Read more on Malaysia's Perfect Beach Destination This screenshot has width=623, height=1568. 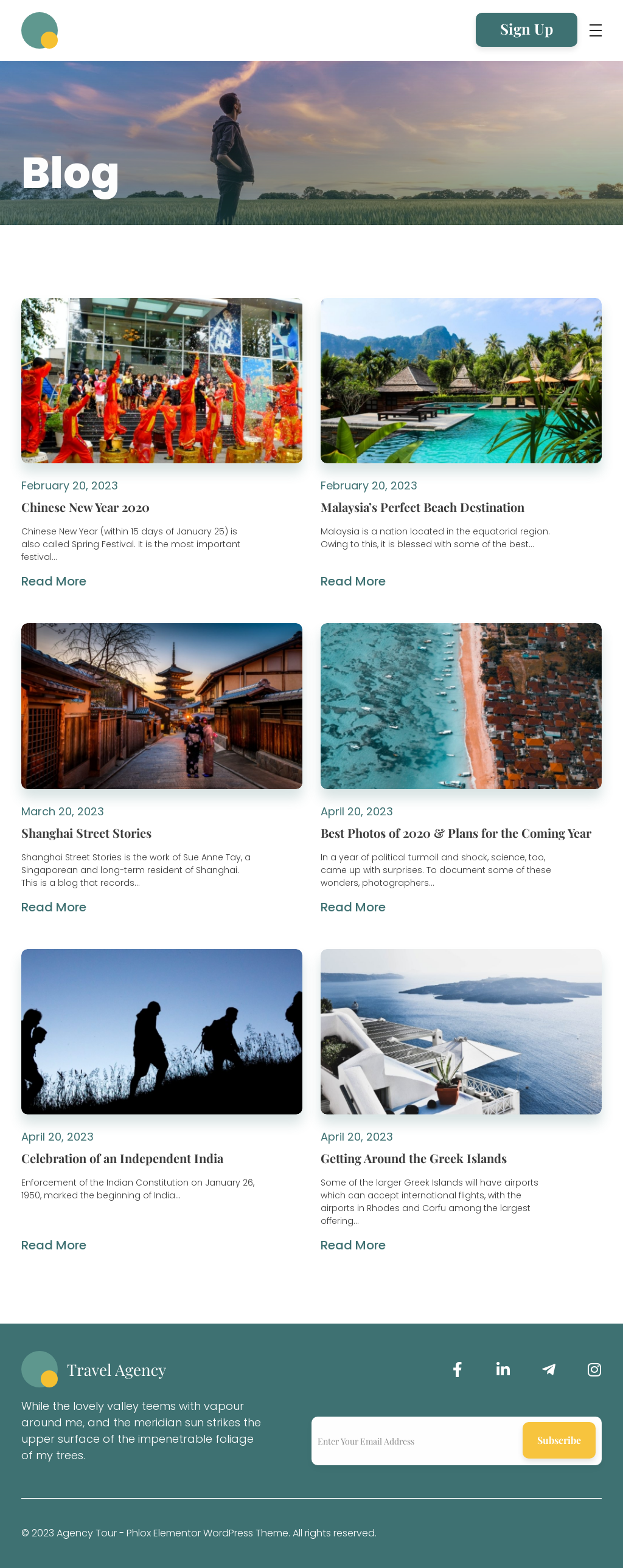coord(353,581)
